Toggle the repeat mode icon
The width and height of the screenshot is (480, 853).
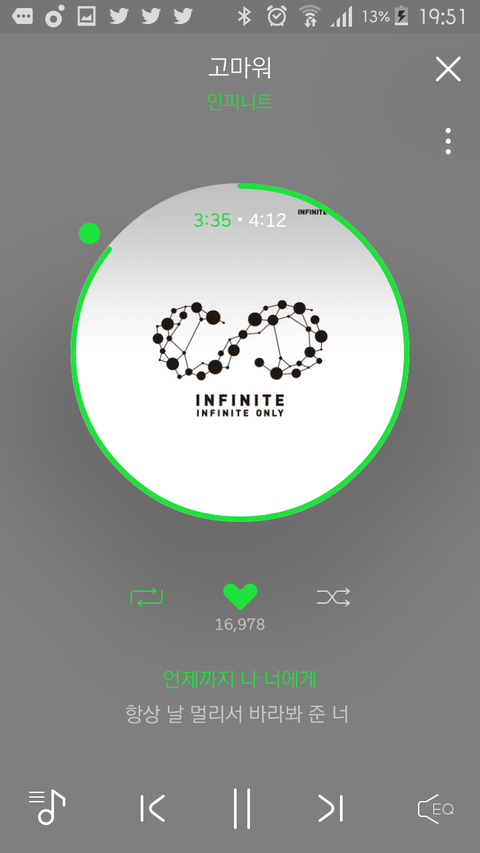click(147, 597)
